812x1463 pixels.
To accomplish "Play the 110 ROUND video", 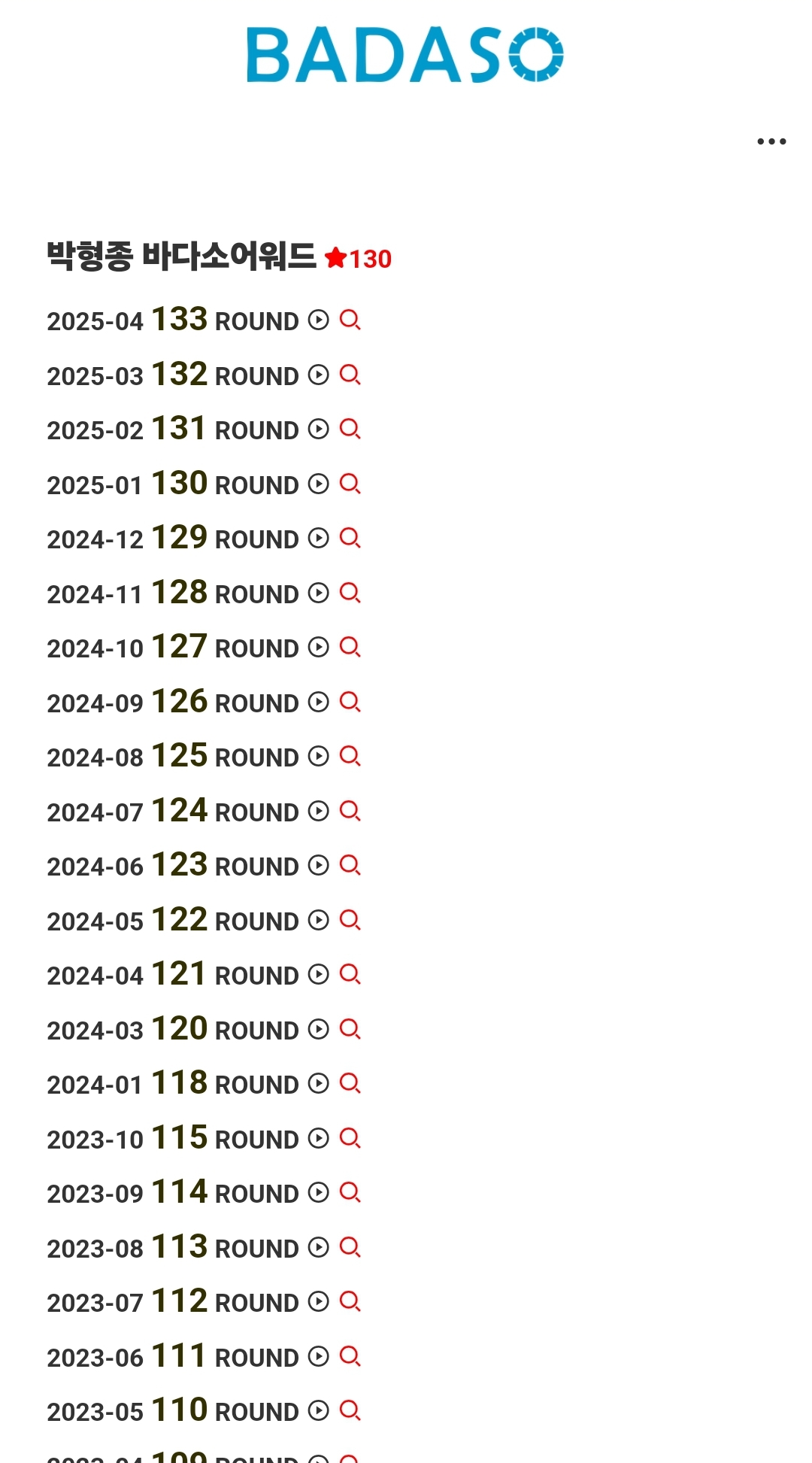I will pyautogui.click(x=319, y=1410).
